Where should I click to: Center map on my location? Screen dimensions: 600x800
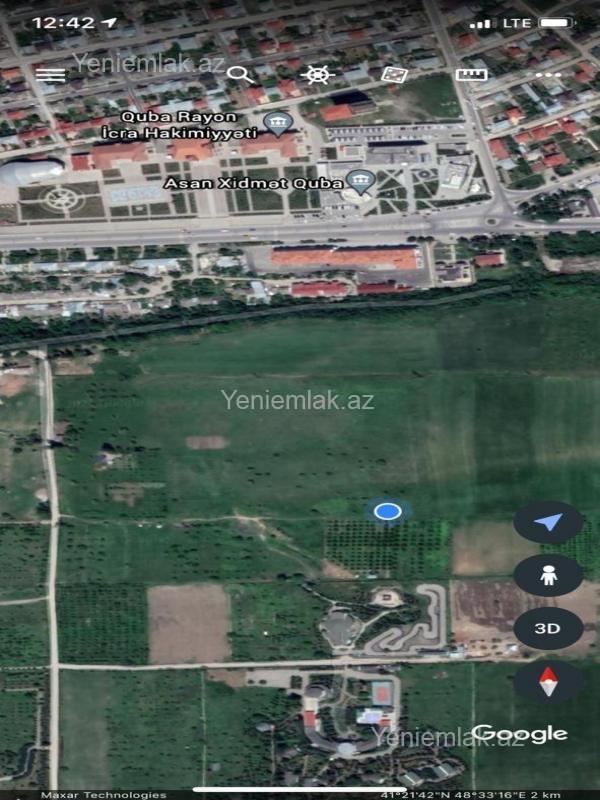548,522
